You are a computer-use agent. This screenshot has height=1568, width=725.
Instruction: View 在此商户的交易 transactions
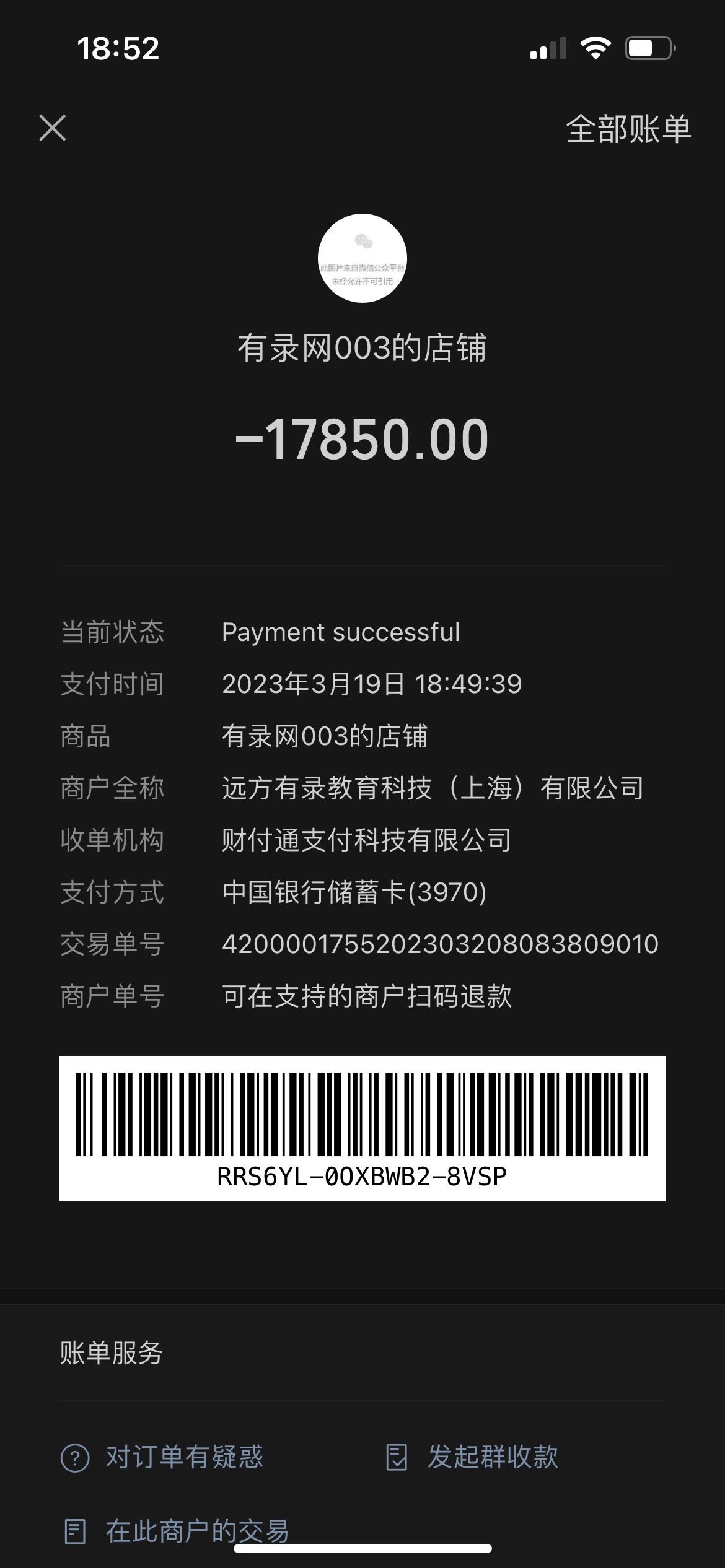pos(177,1531)
